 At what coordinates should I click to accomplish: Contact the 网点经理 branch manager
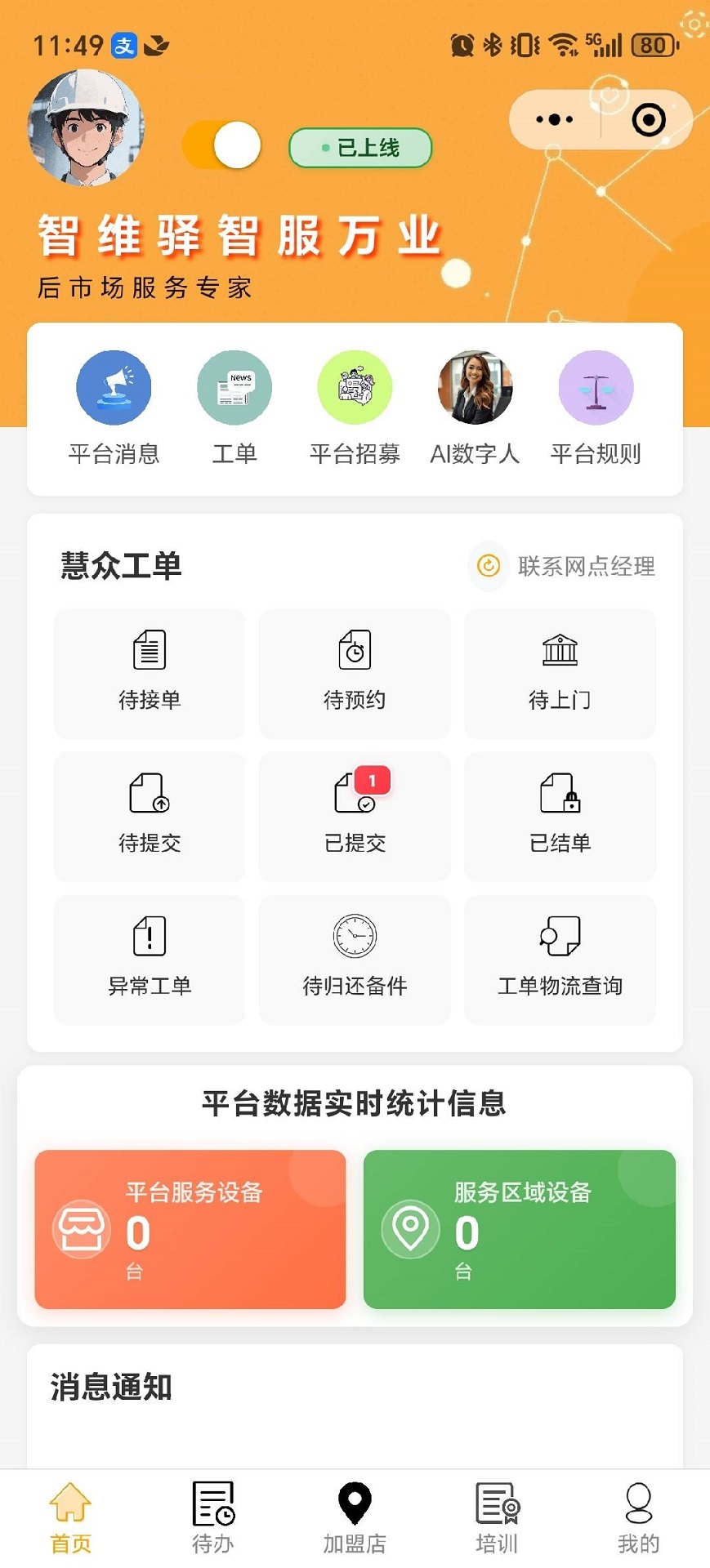tap(562, 566)
